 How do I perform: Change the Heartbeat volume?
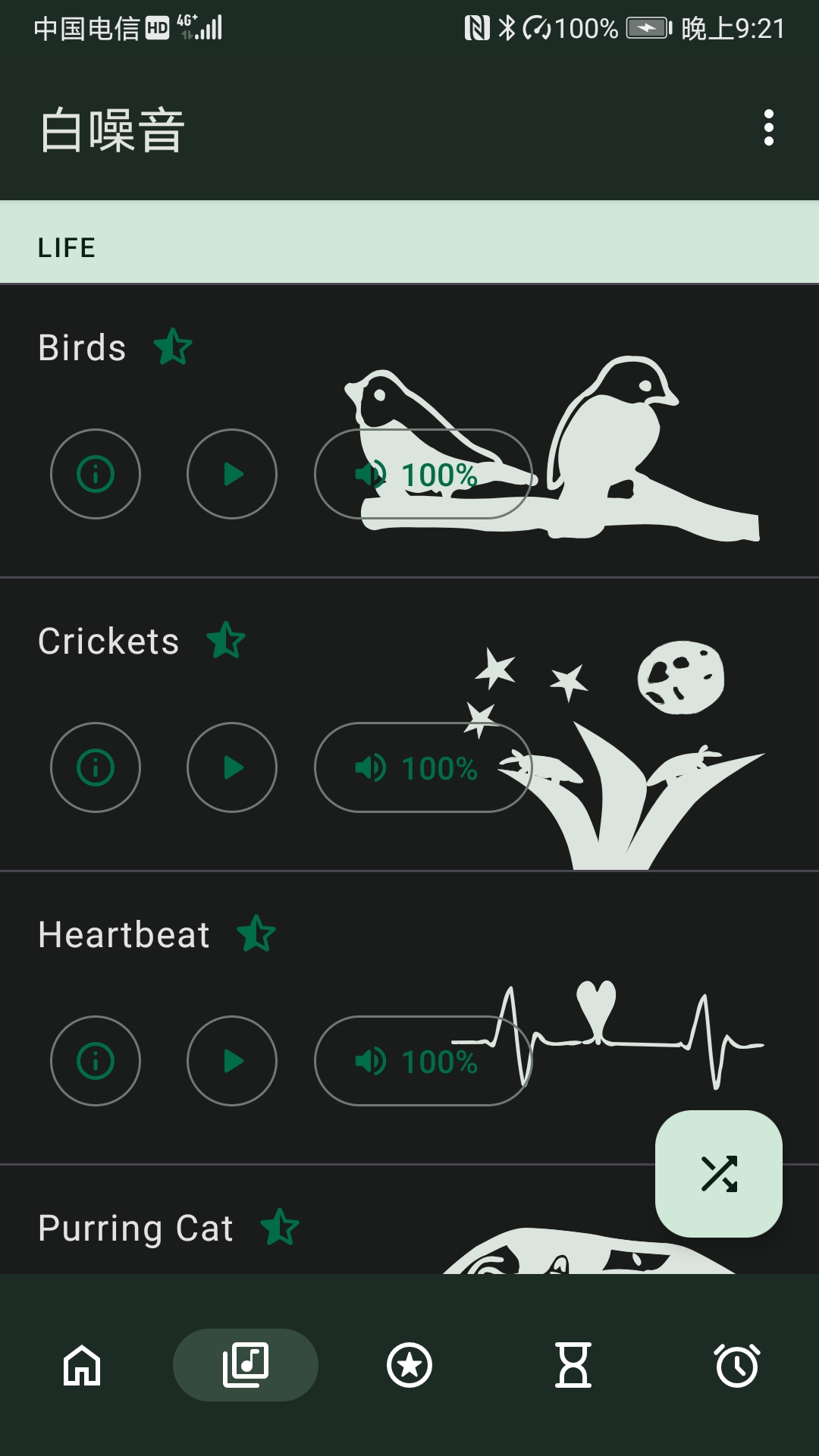(423, 1061)
